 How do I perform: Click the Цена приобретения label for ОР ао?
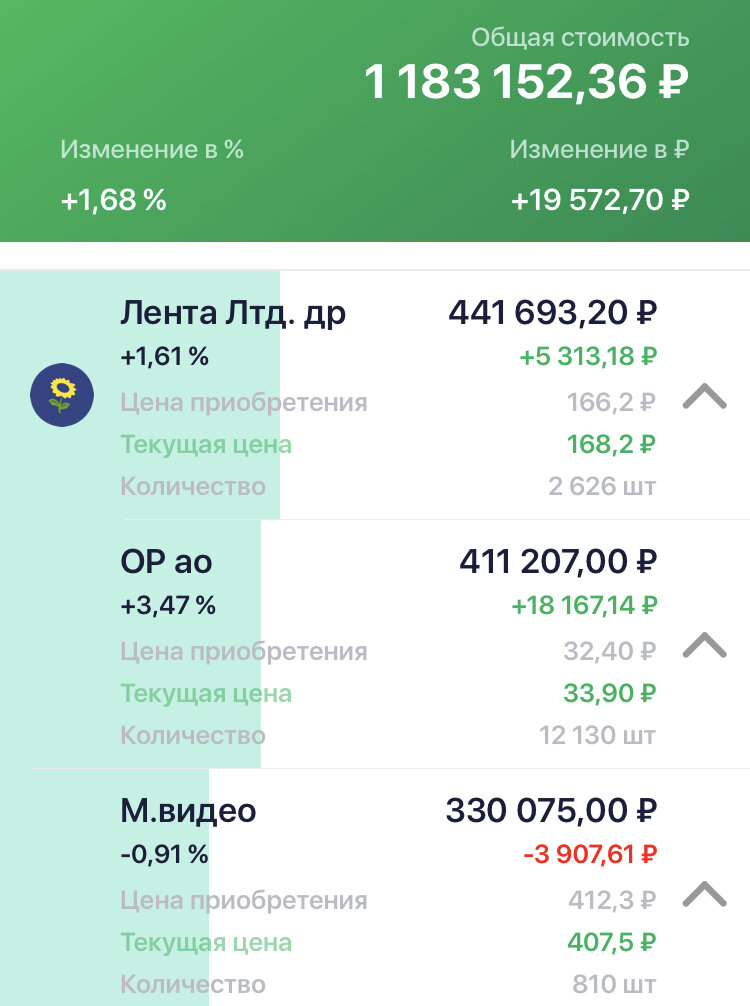[x=243, y=651]
